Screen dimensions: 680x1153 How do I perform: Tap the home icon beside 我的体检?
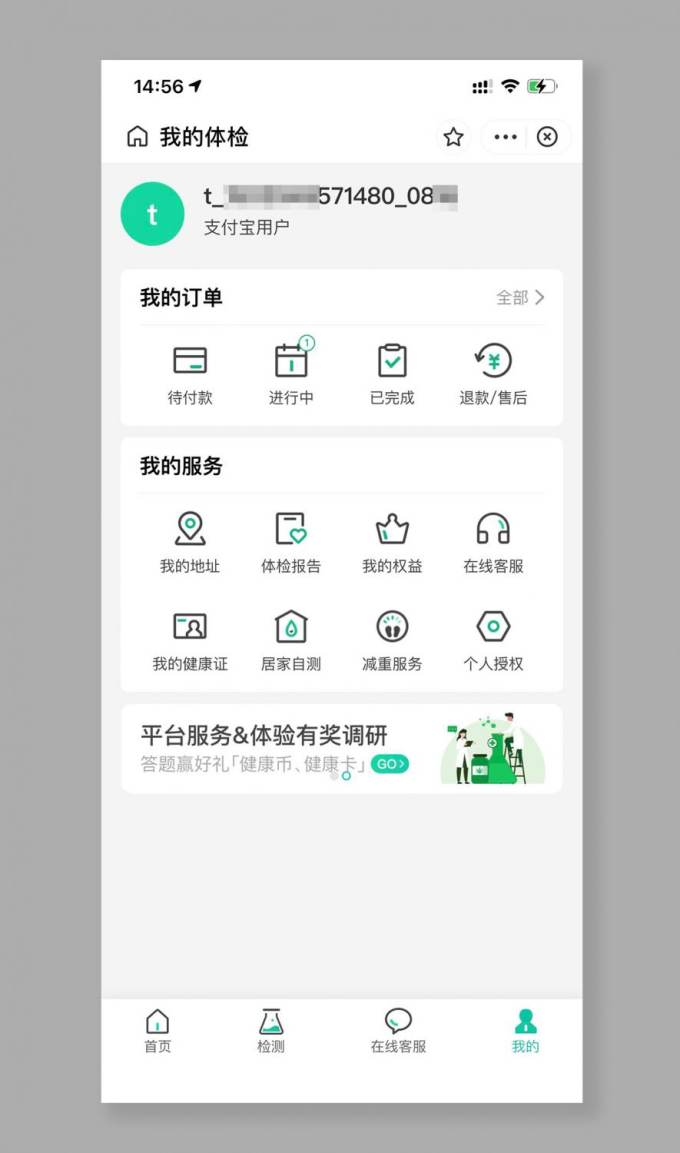click(137, 137)
